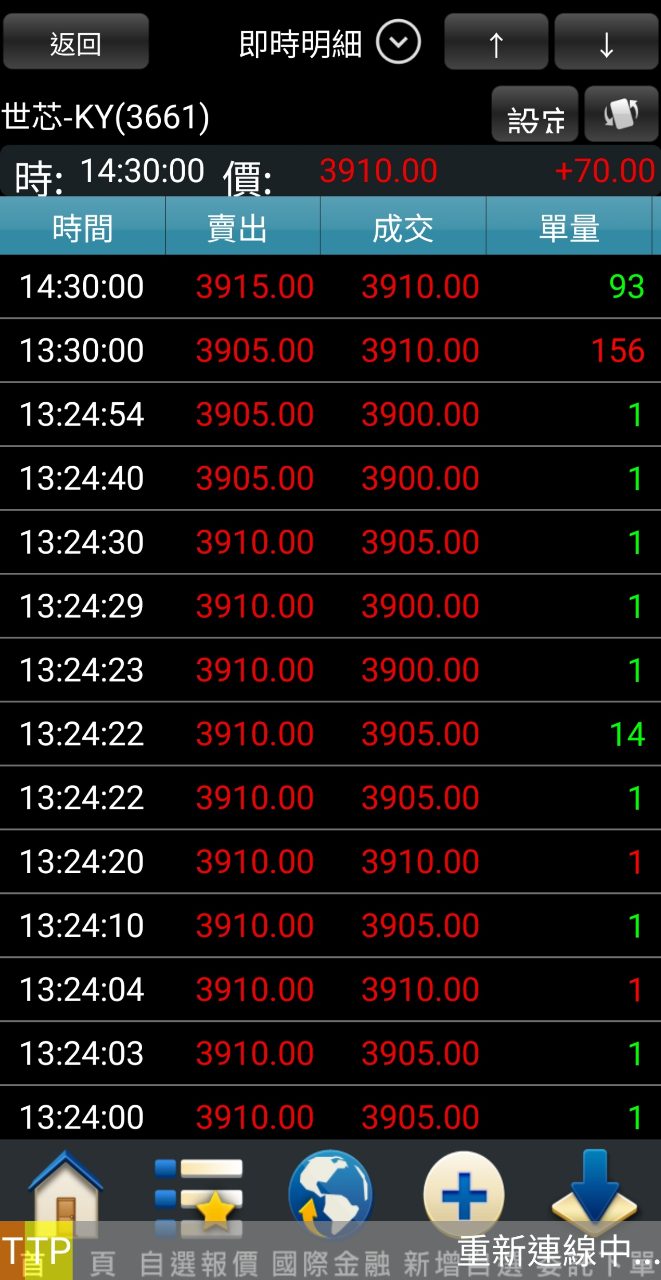Open the 設定 settings button
Image resolution: width=661 pixels, height=1280 pixels.
[535, 116]
